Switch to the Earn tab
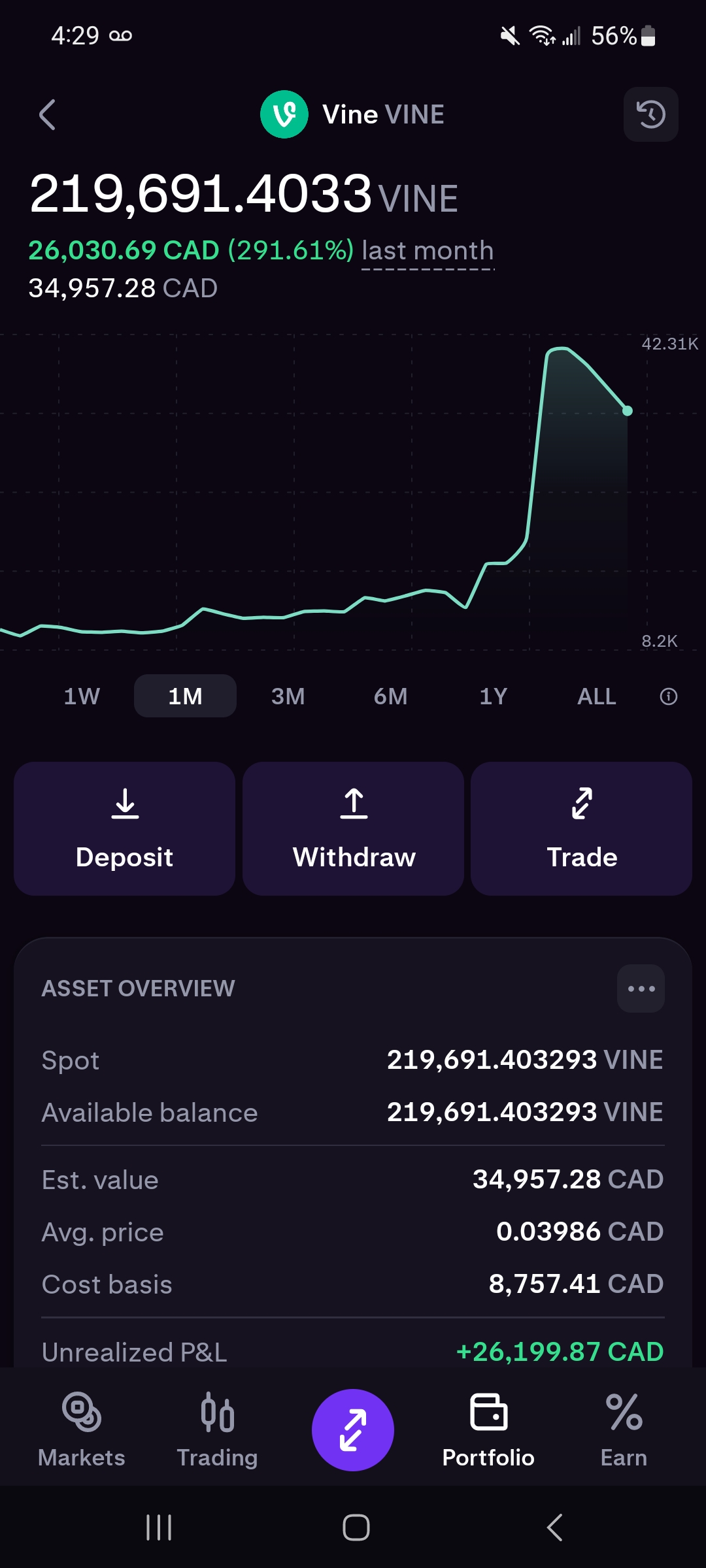The height and width of the screenshot is (1568, 706). tap(624, 1430)
